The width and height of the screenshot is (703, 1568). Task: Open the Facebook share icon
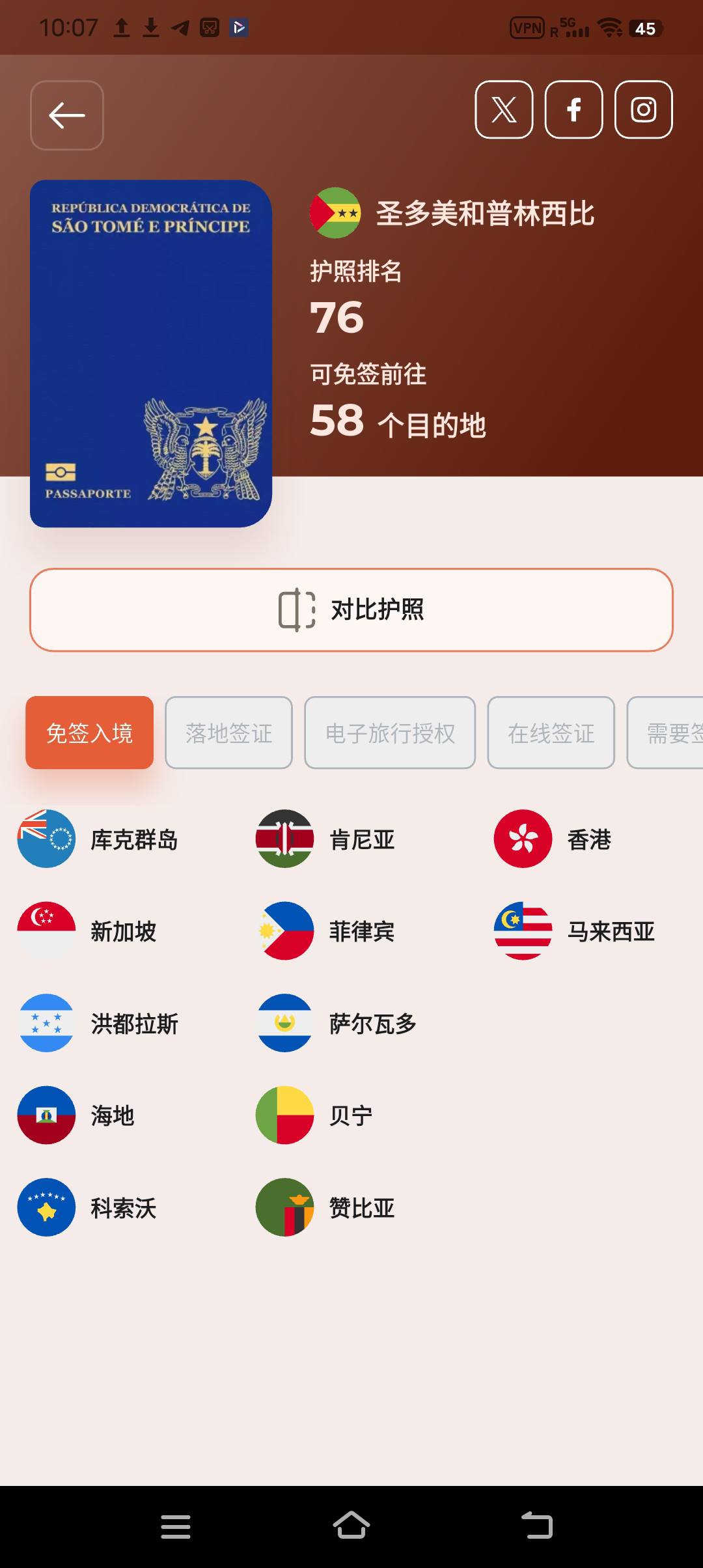pos(573,109)
